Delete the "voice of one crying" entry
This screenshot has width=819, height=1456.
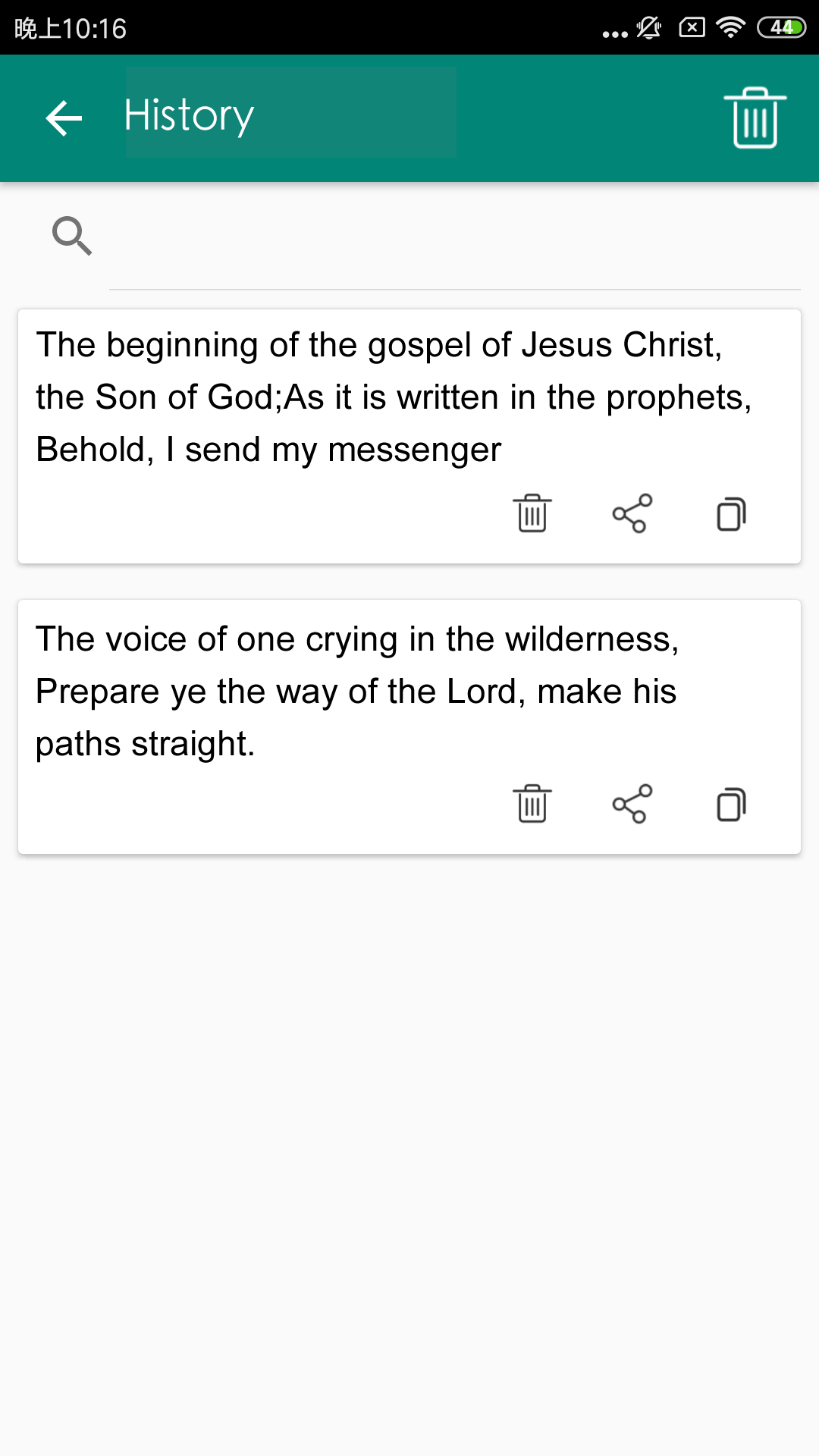(532, 805)
